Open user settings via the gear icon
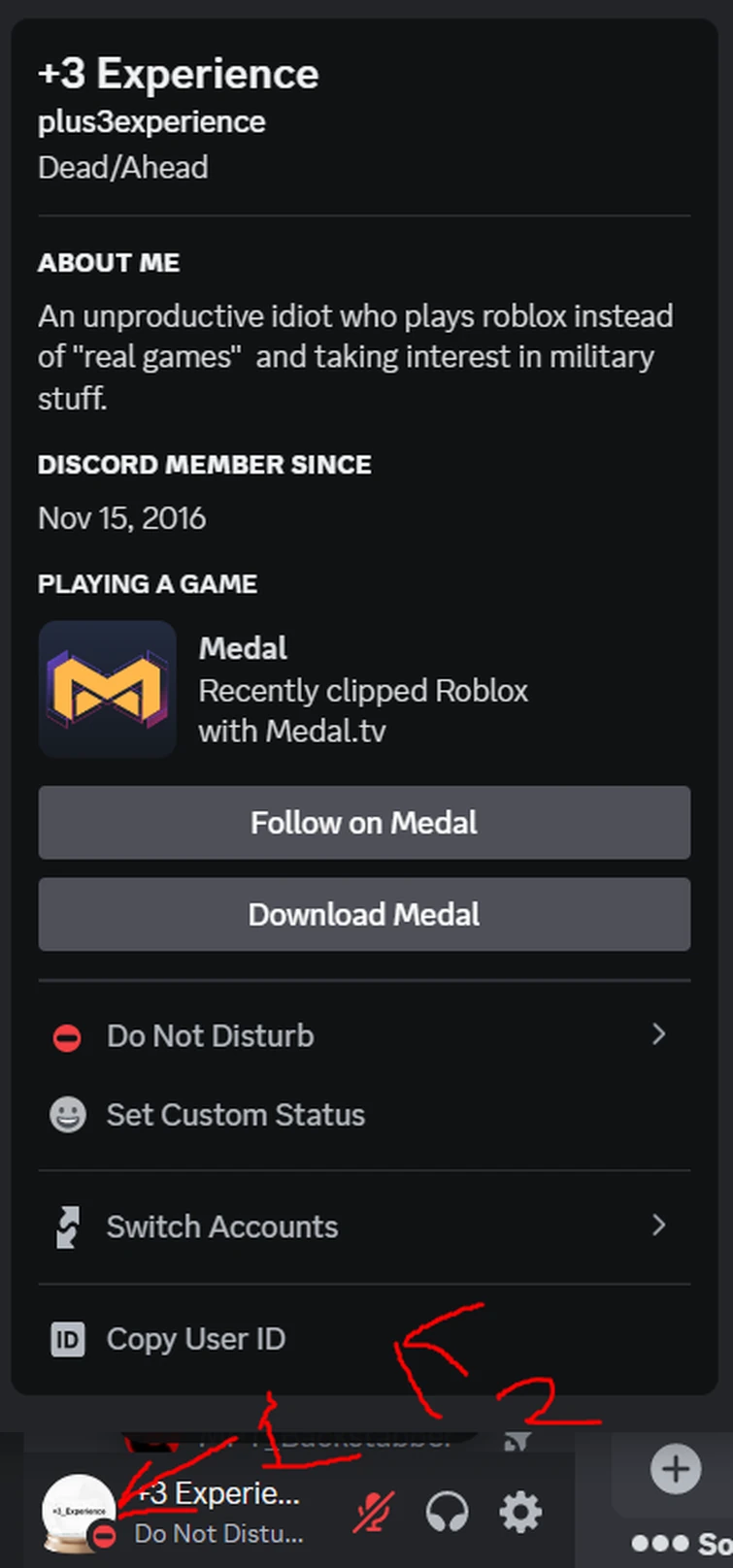The image size is (733, 1568). pos(520,1512)
